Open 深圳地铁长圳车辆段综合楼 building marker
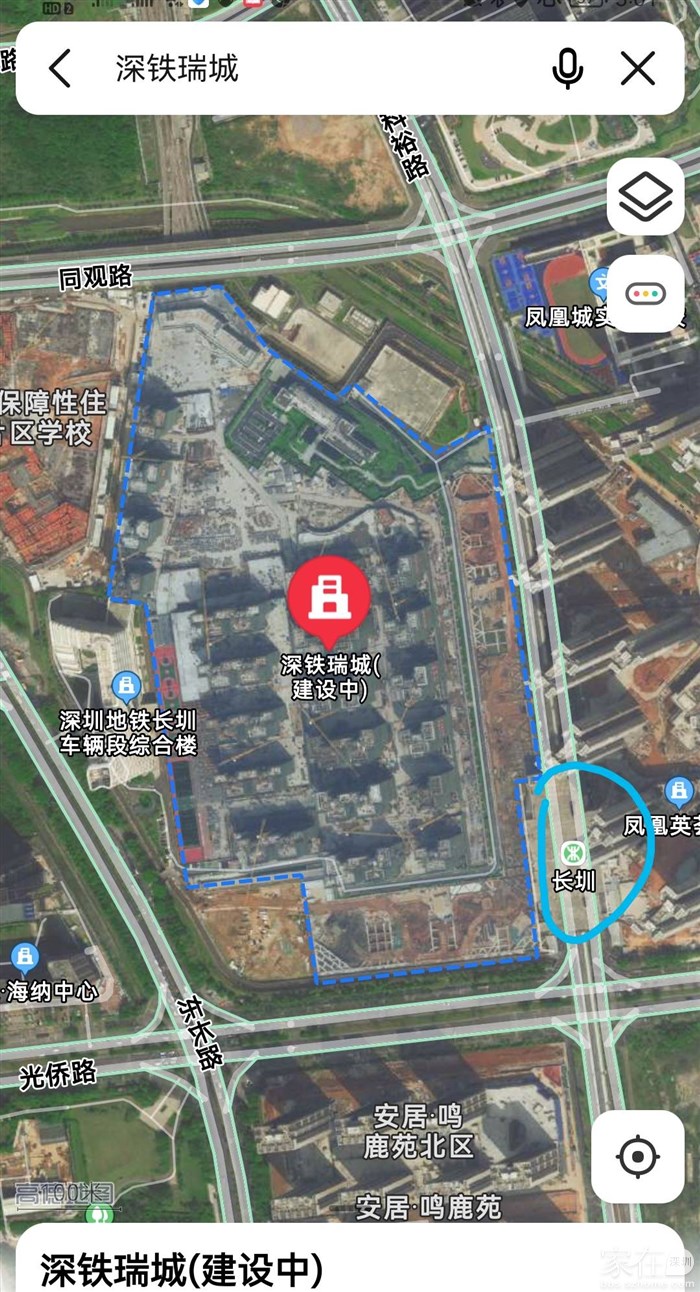Viewport: 700px width, 1292px height. point(126,686)
